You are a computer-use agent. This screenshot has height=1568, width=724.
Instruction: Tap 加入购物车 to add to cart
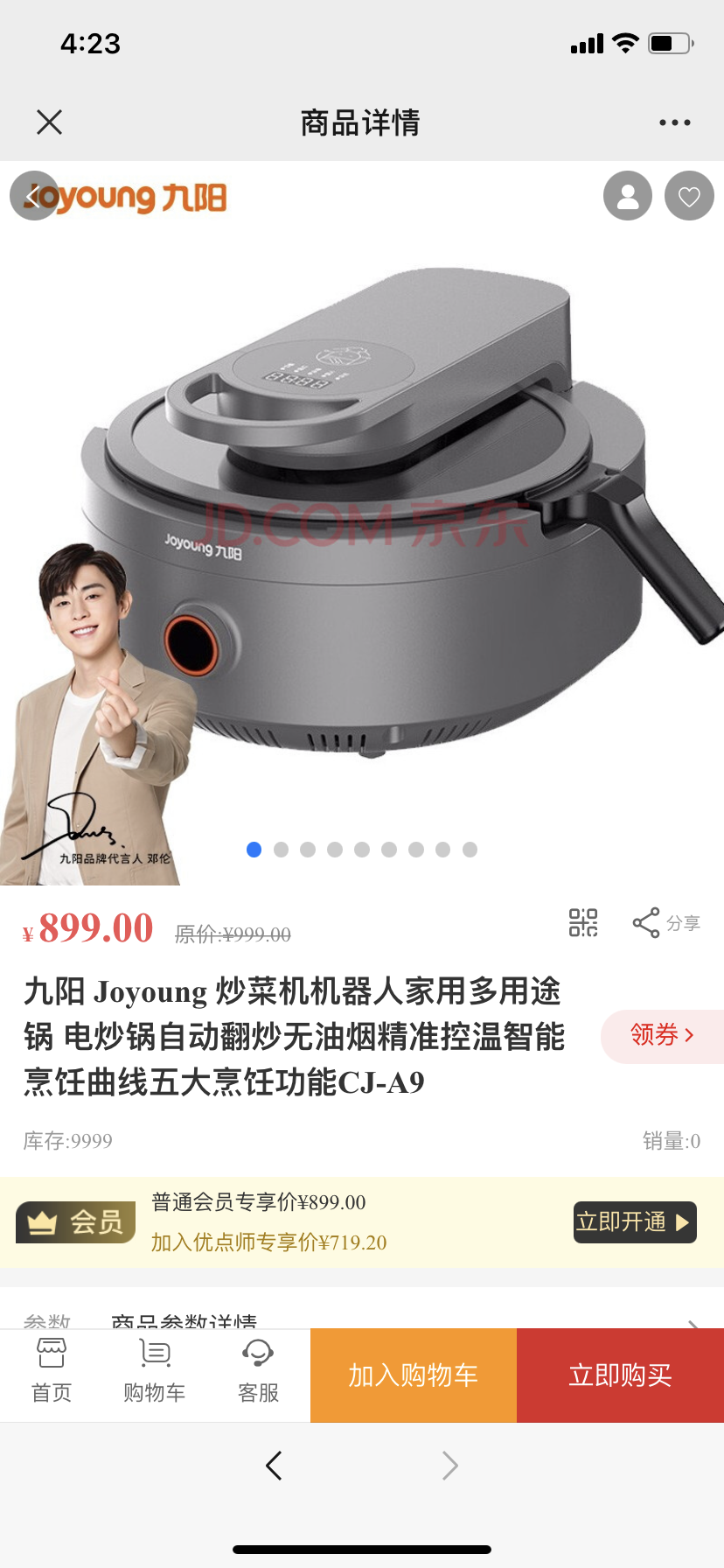click(414, 1375)
